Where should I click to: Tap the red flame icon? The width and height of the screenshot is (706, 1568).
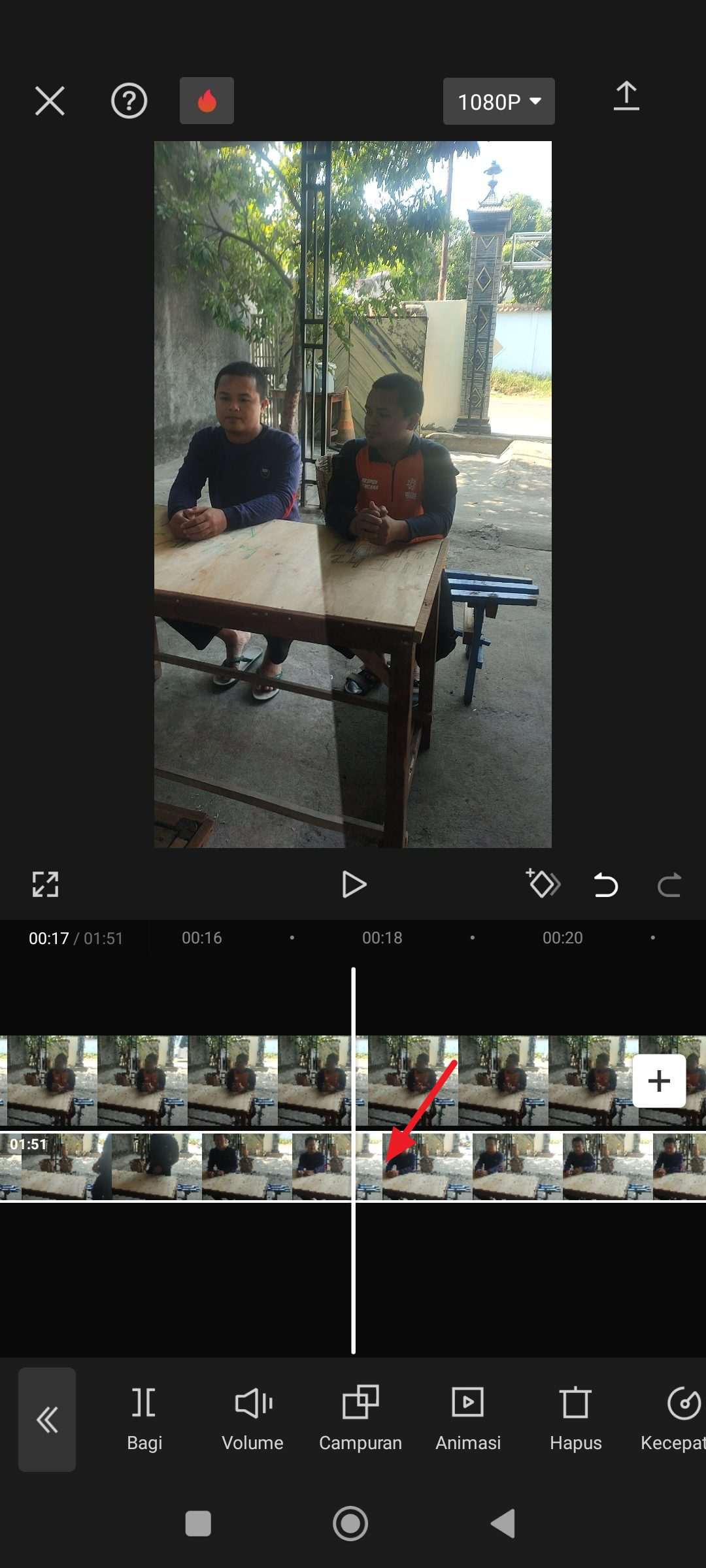[x=207, y=101]
